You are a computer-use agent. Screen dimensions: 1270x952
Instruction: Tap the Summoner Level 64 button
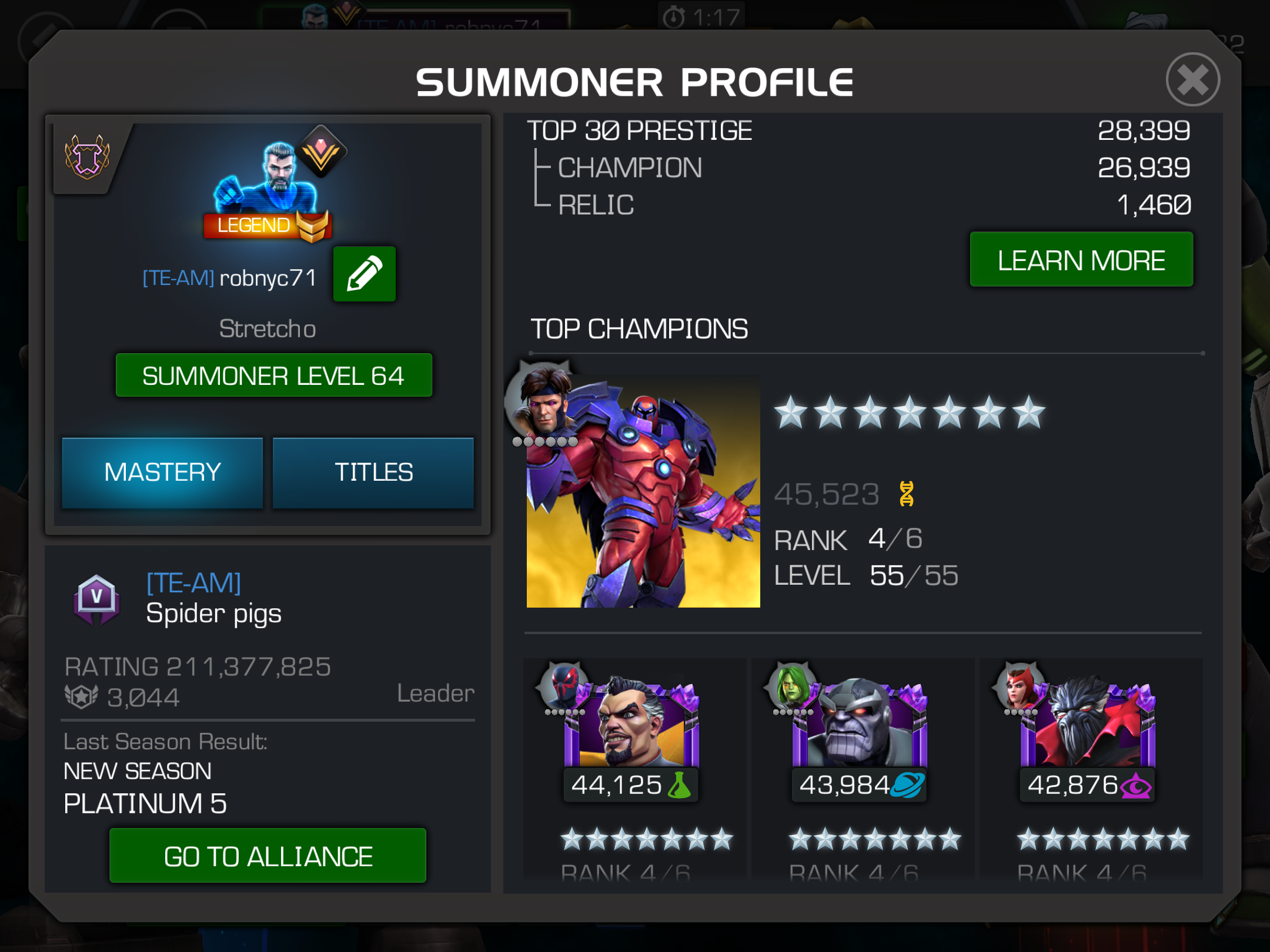coord(274,376)
